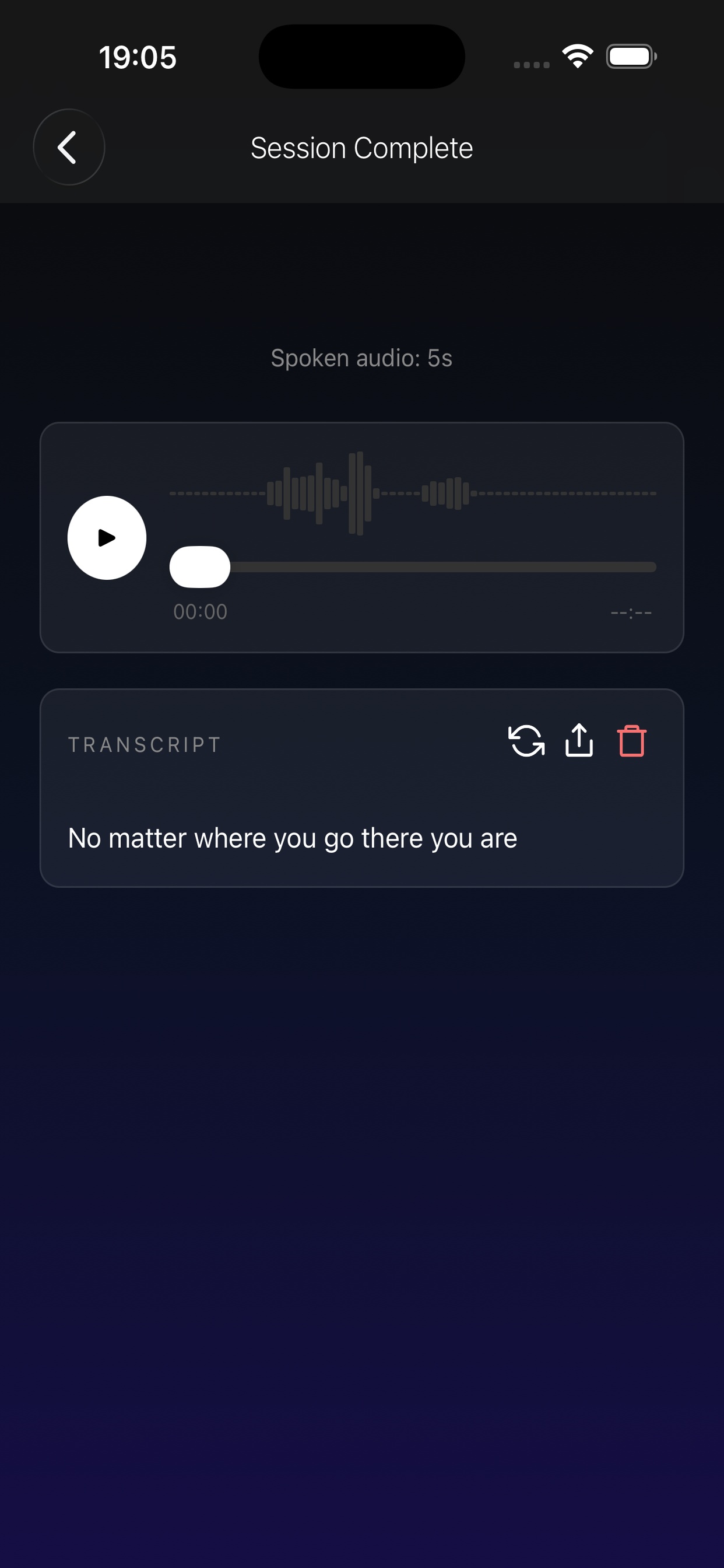Expand the audio player card
The image size is (724, 1568).
click(x=362, y=535)
